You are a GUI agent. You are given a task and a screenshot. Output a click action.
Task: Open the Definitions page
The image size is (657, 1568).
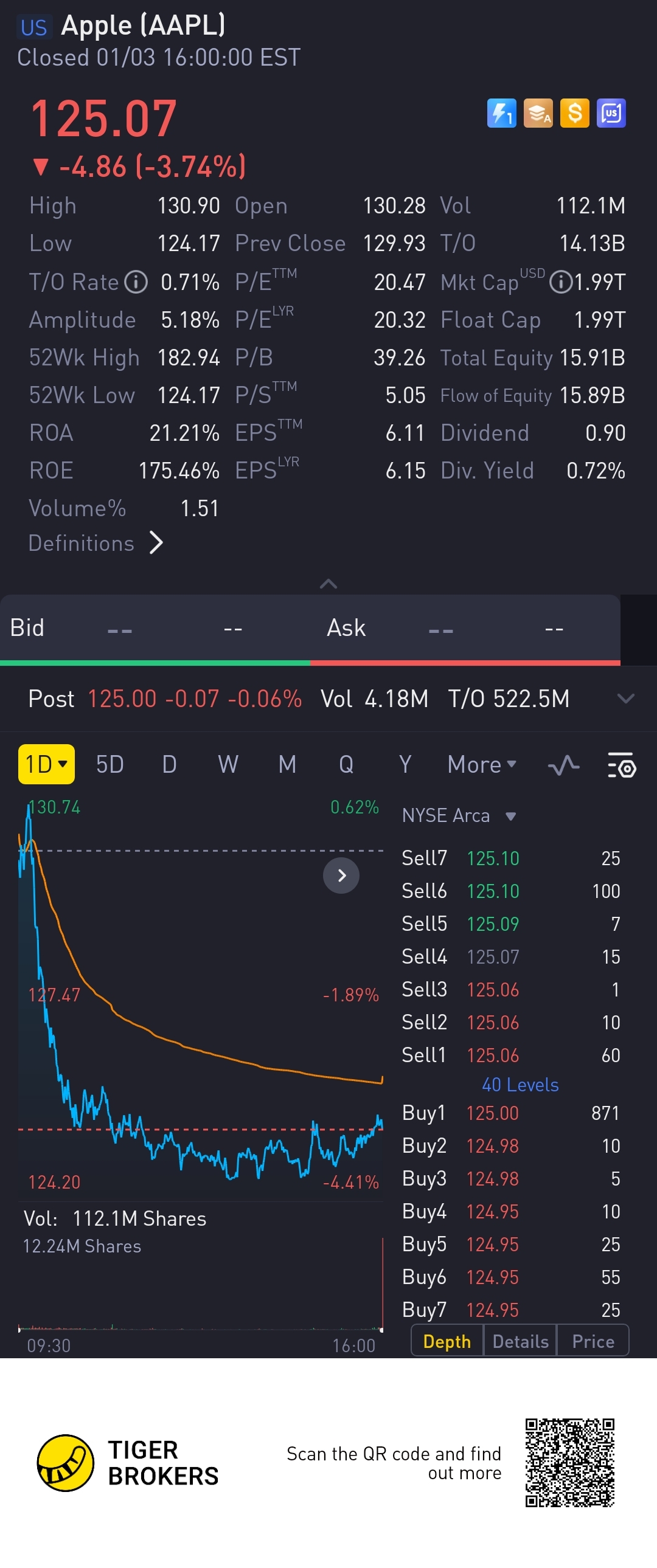(x=96, y=543)
